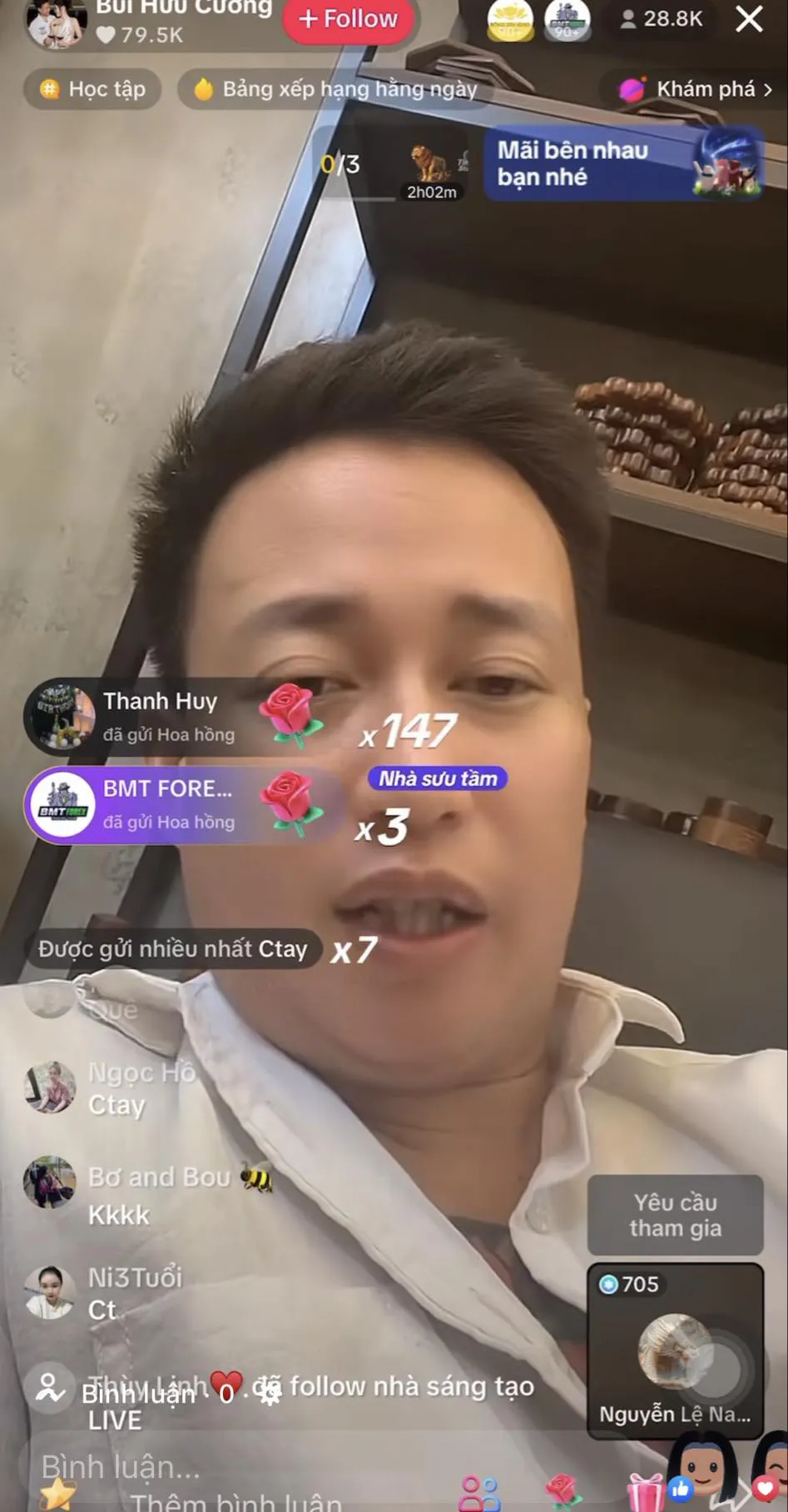Send a rose gift from bottom bar

click(x=563, y=1489)
